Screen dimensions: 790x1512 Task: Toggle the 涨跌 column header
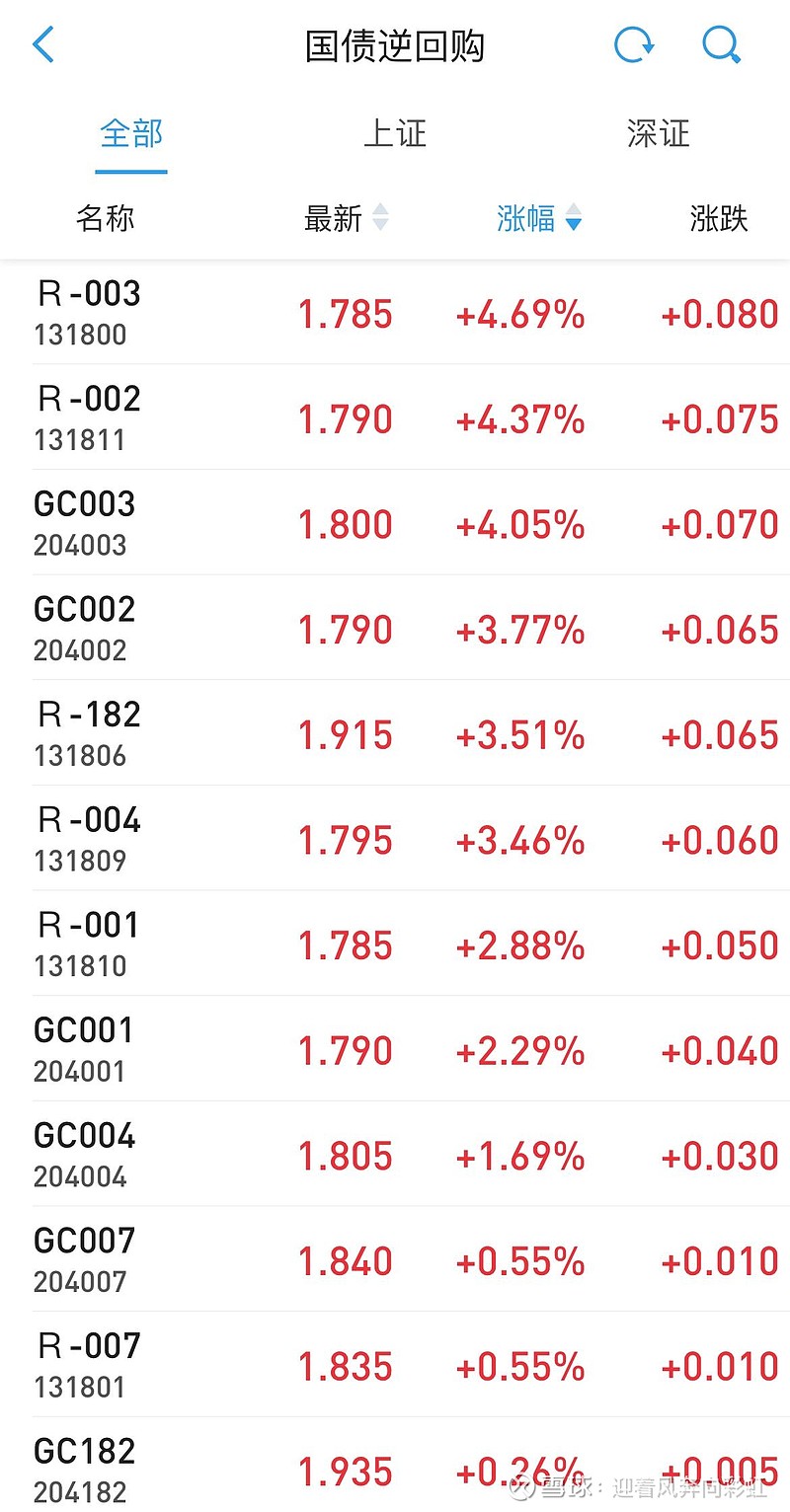(719, 218)
